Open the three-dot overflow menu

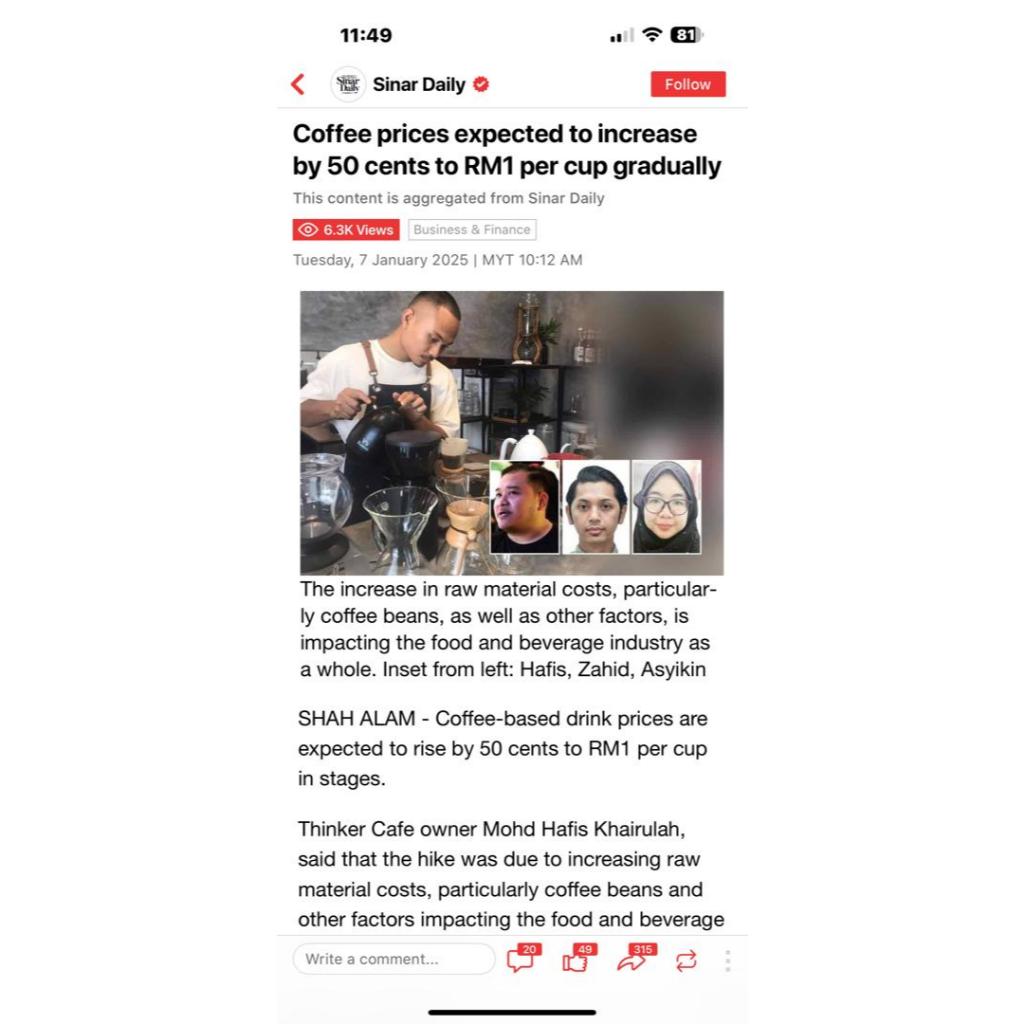click(x=728, y=961)
